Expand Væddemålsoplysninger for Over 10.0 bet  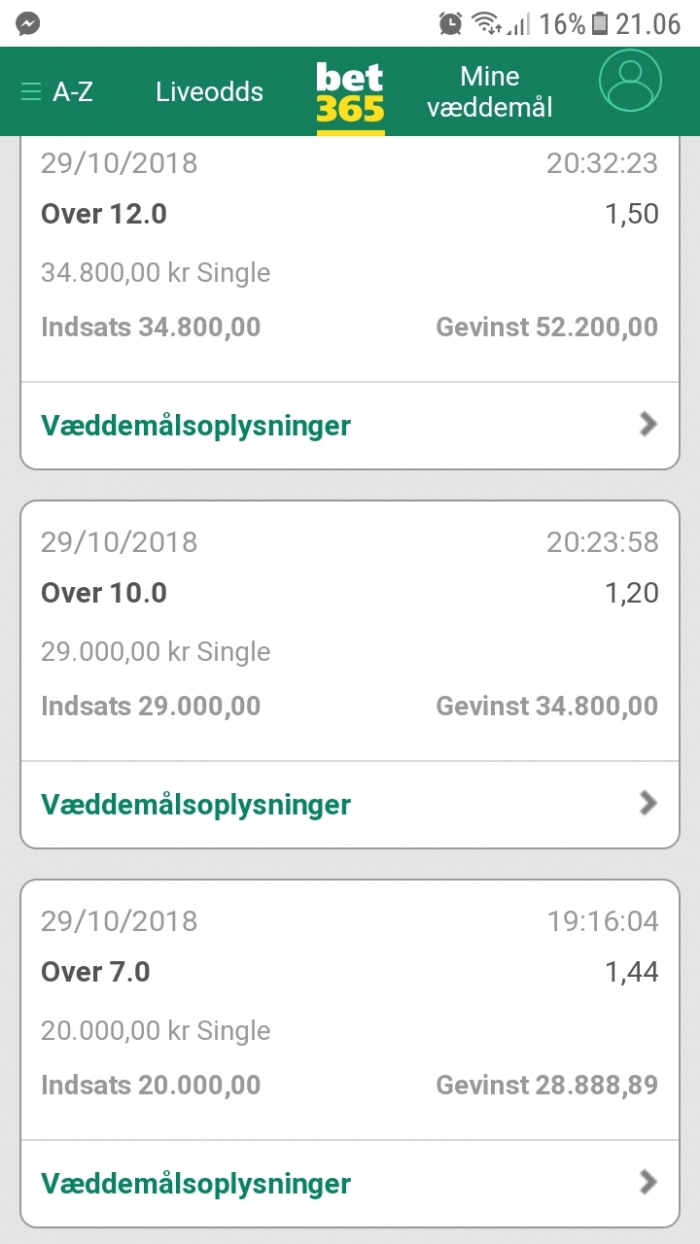click(350, 804)
